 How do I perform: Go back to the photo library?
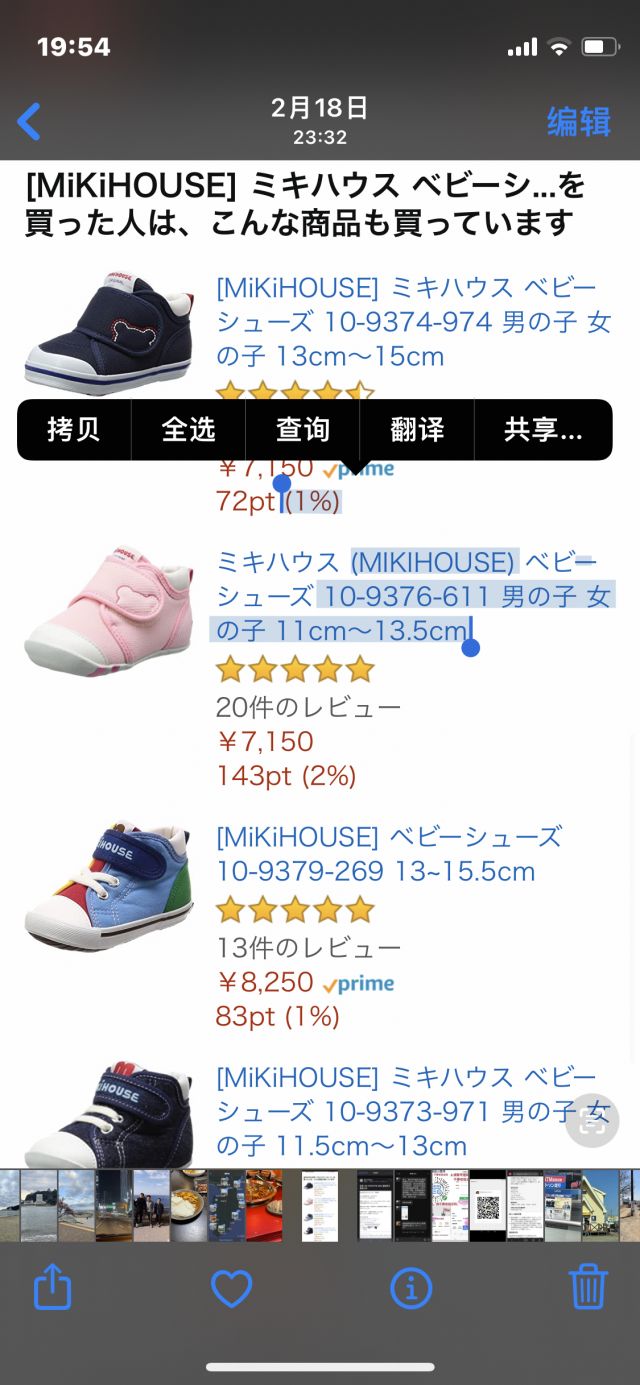pyautogui.click(x=30, y=122)
